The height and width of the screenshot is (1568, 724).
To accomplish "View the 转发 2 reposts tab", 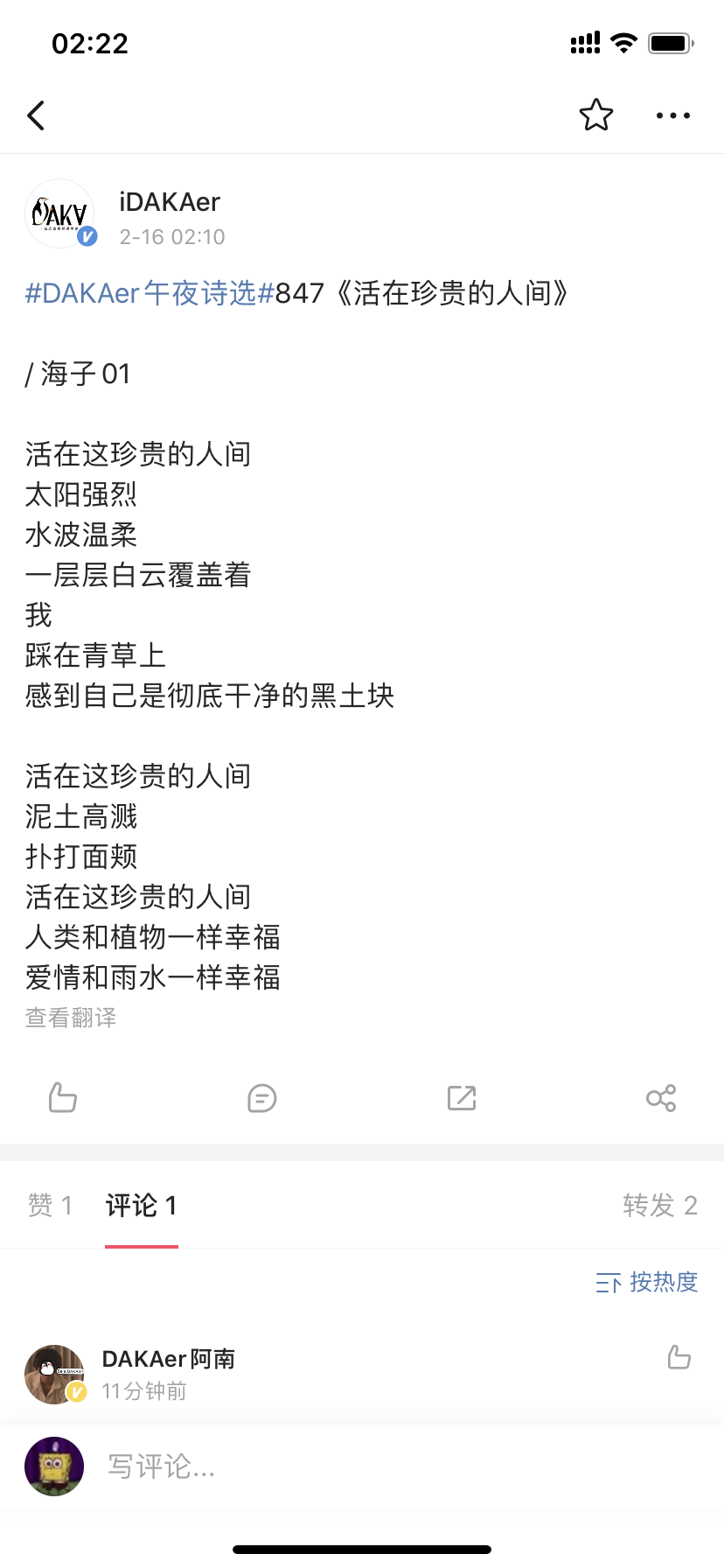I will pos(659,1206).
